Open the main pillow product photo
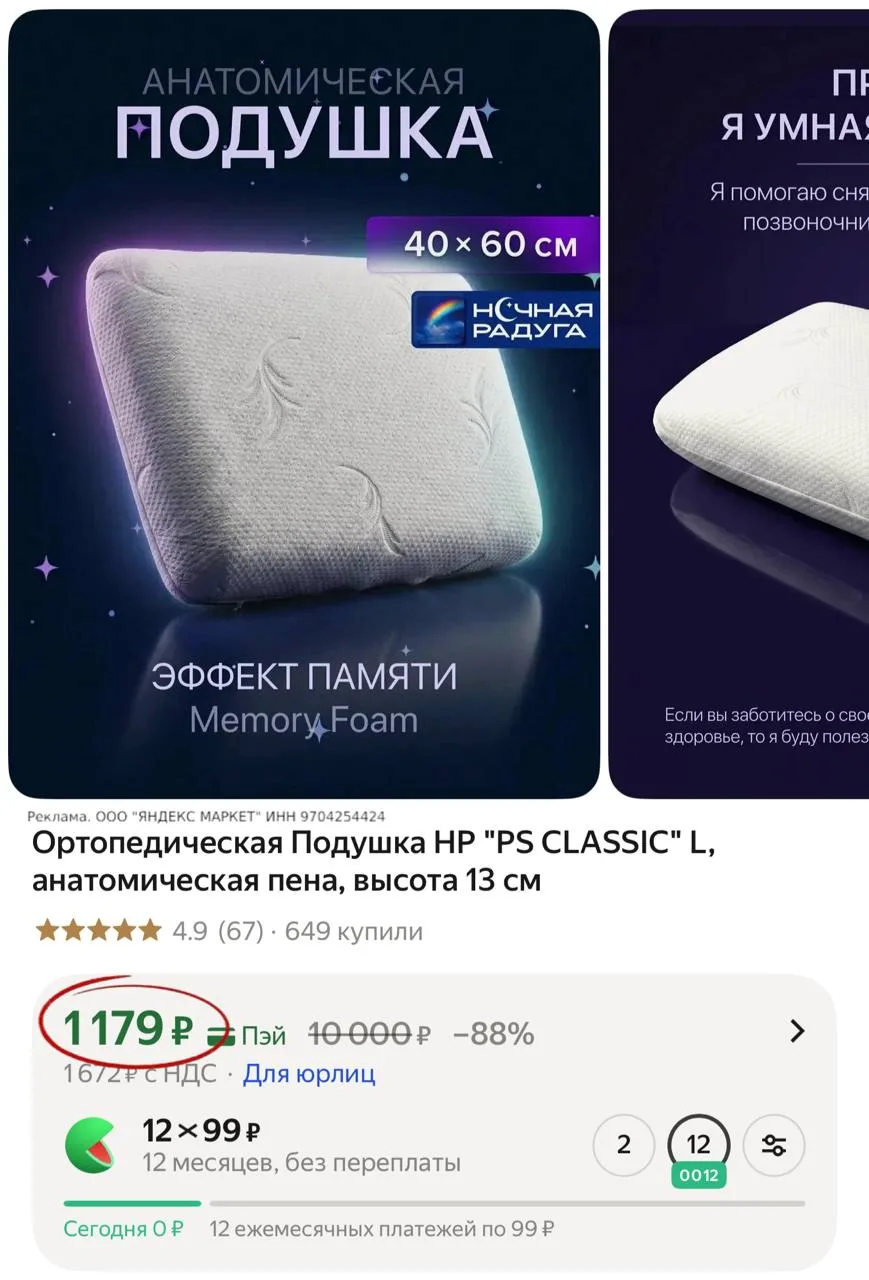The image size is (869, 1280). (304, 403)
